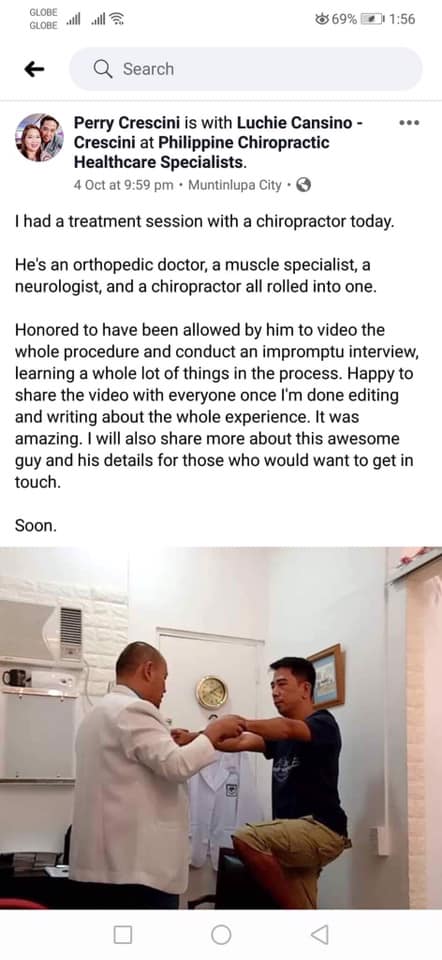Open the Muntinlupa City location link

point(234,185)
